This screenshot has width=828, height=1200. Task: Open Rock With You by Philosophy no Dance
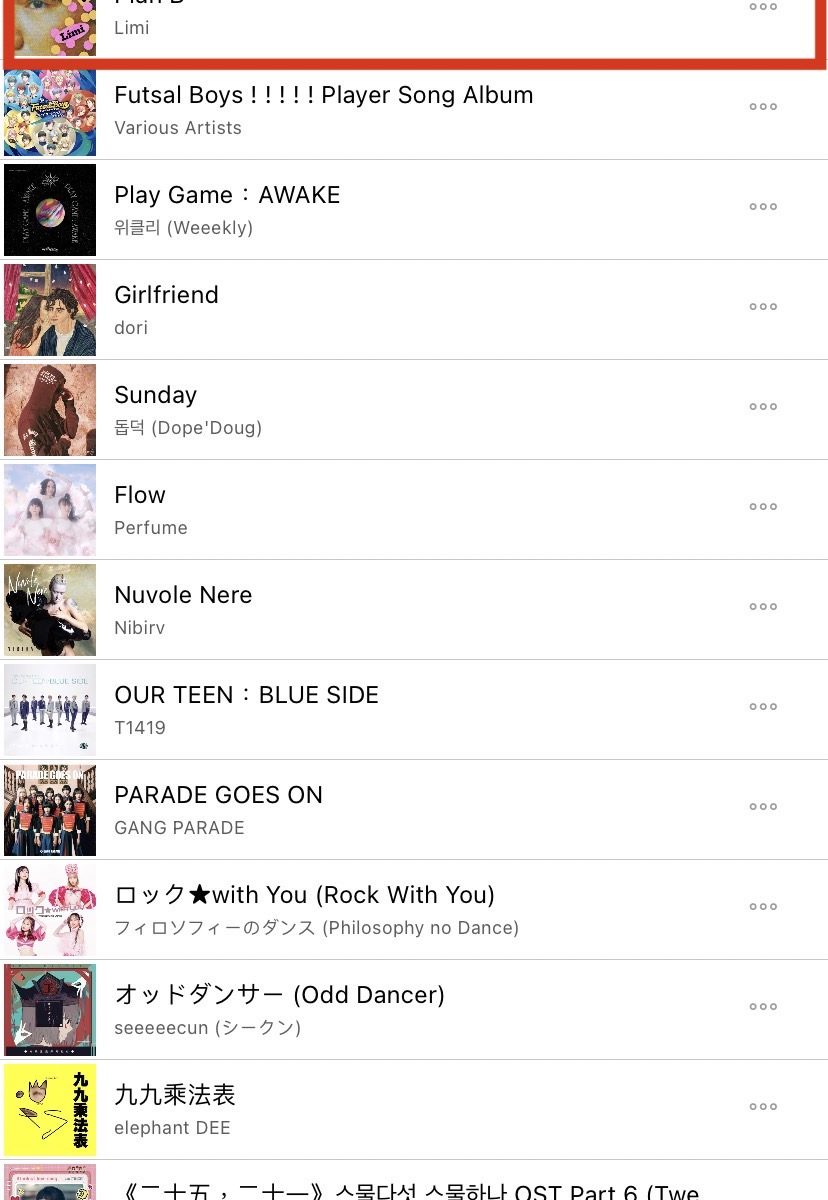coord(305,910)
